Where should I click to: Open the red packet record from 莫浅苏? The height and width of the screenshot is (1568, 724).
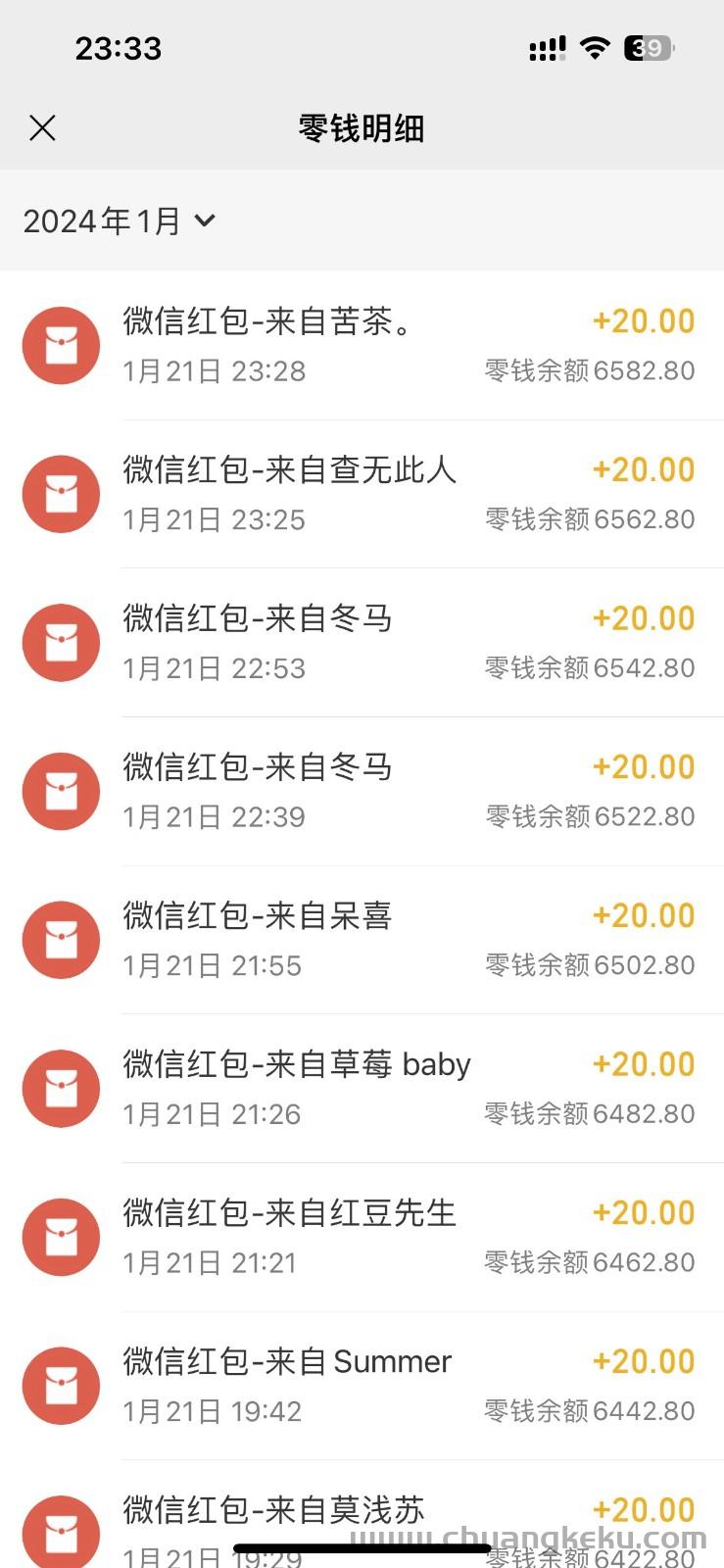[x=362, y=1514]
